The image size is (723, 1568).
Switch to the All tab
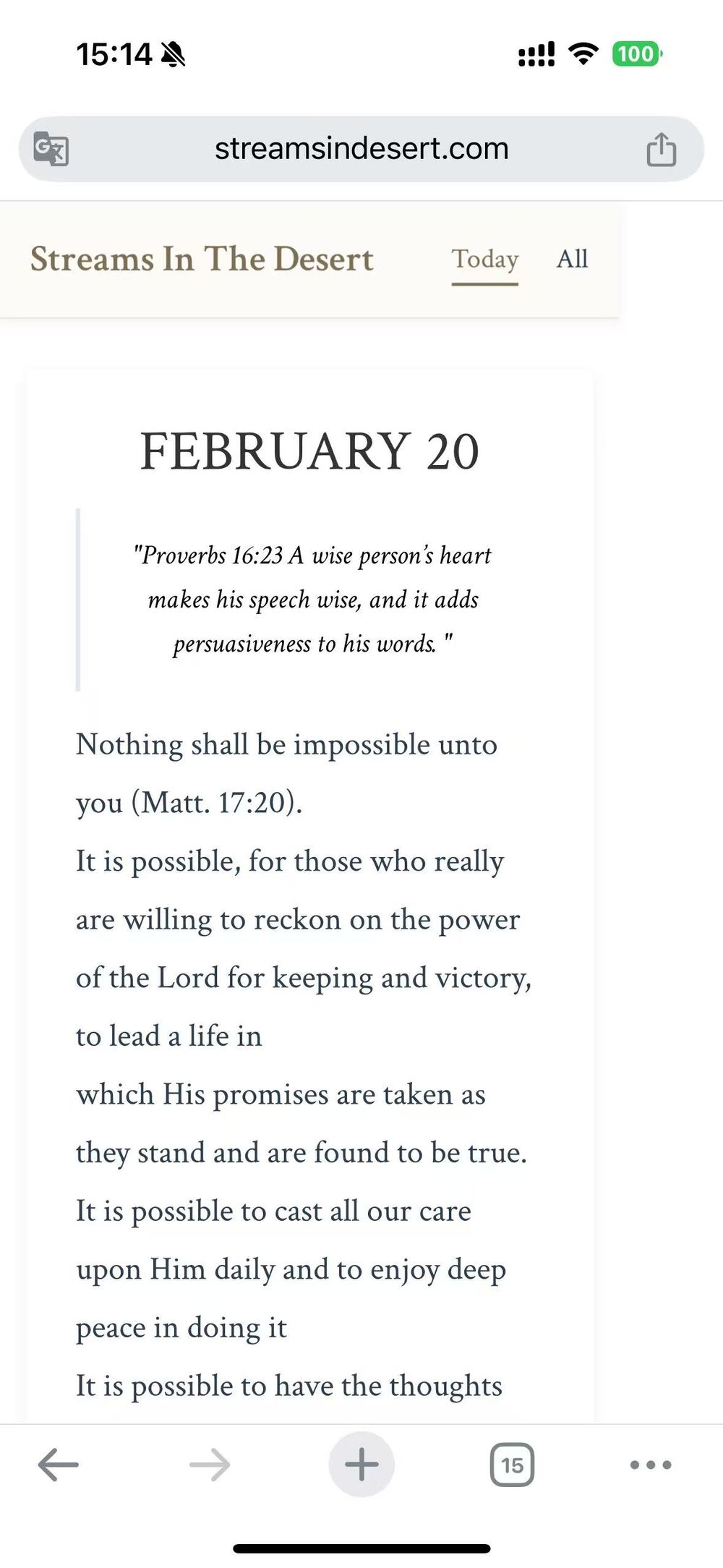572,259
